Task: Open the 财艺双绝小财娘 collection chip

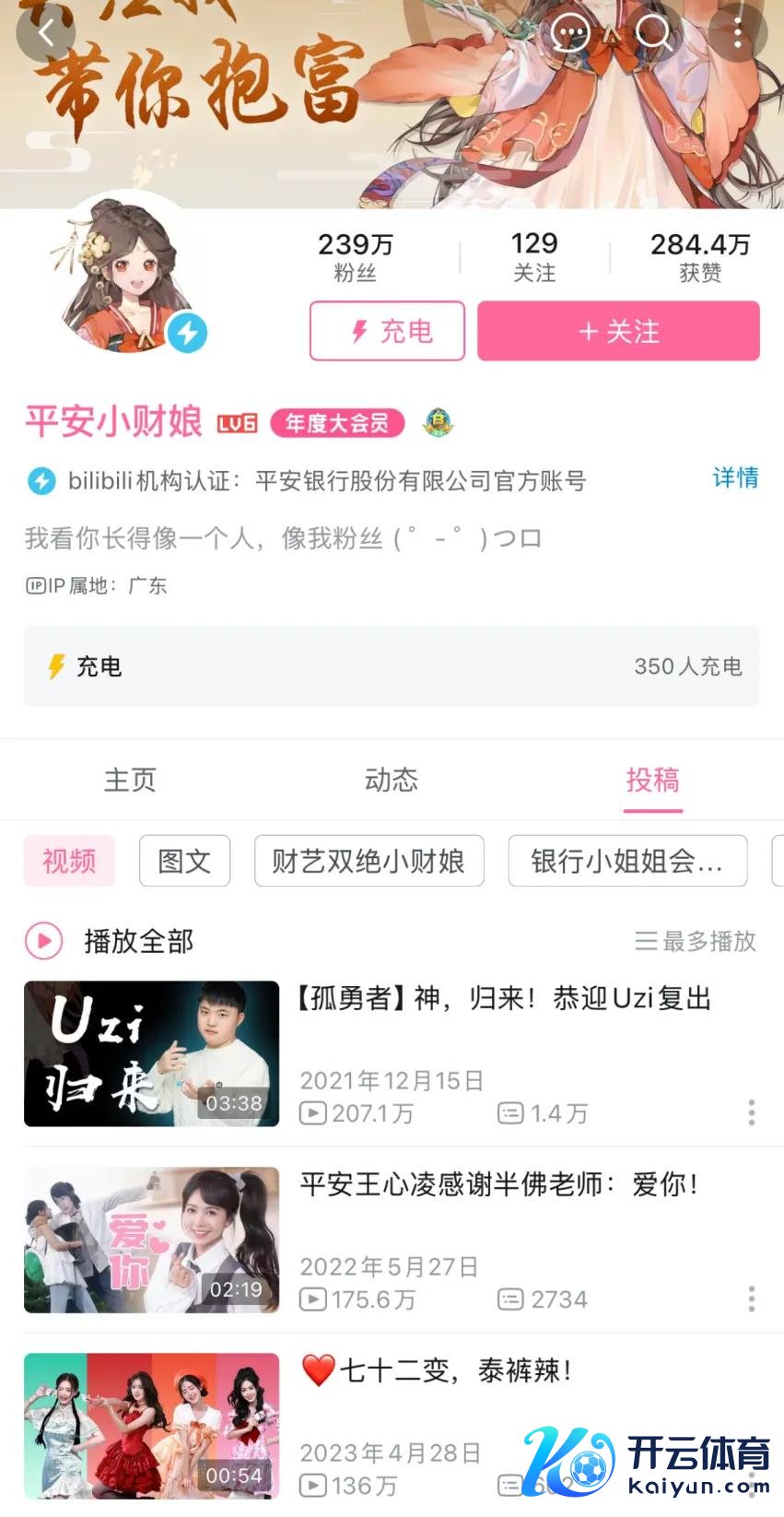Action: [369, 861]
